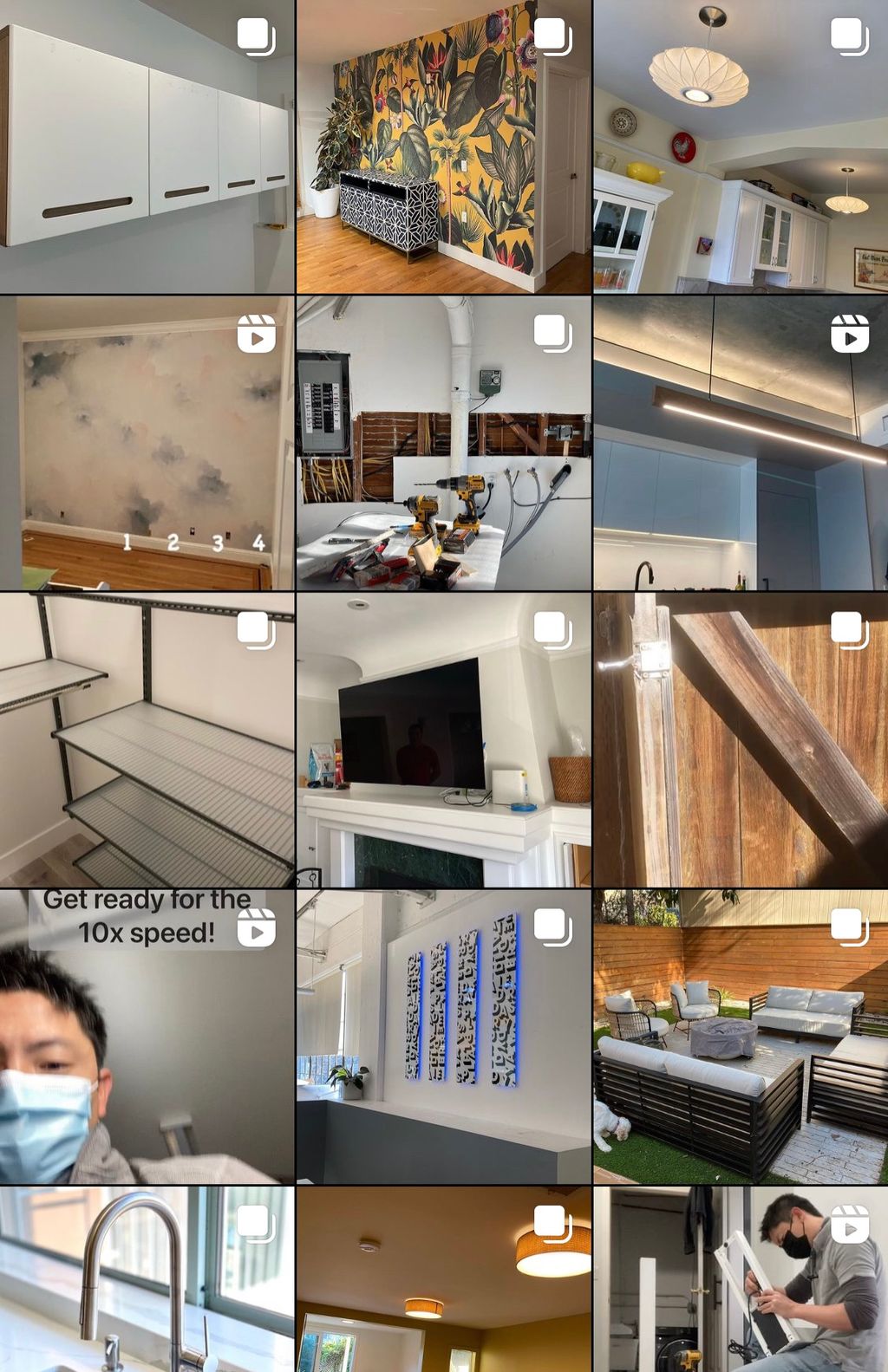Open the electrical panel and drills post
Image resolution: width=888 pixels, height=1372 pixels.
point(443,444)
